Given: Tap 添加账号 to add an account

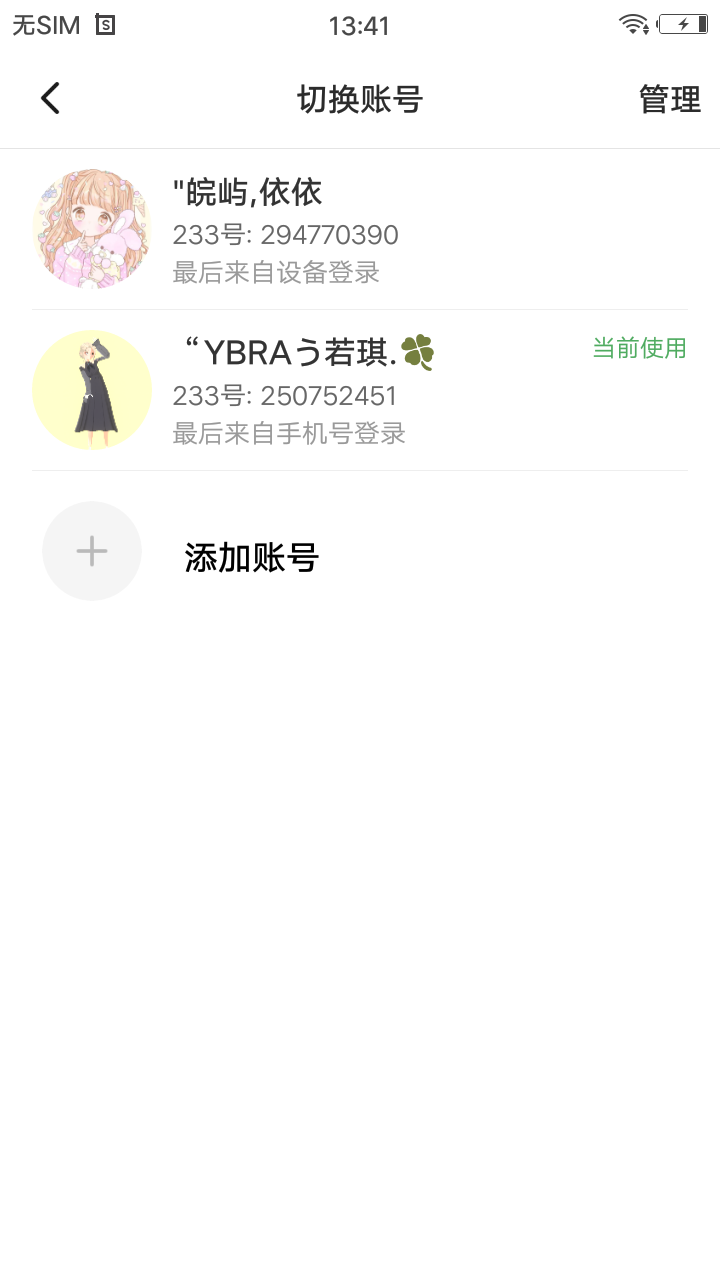Looking at the screenshot, I should 250,557.
